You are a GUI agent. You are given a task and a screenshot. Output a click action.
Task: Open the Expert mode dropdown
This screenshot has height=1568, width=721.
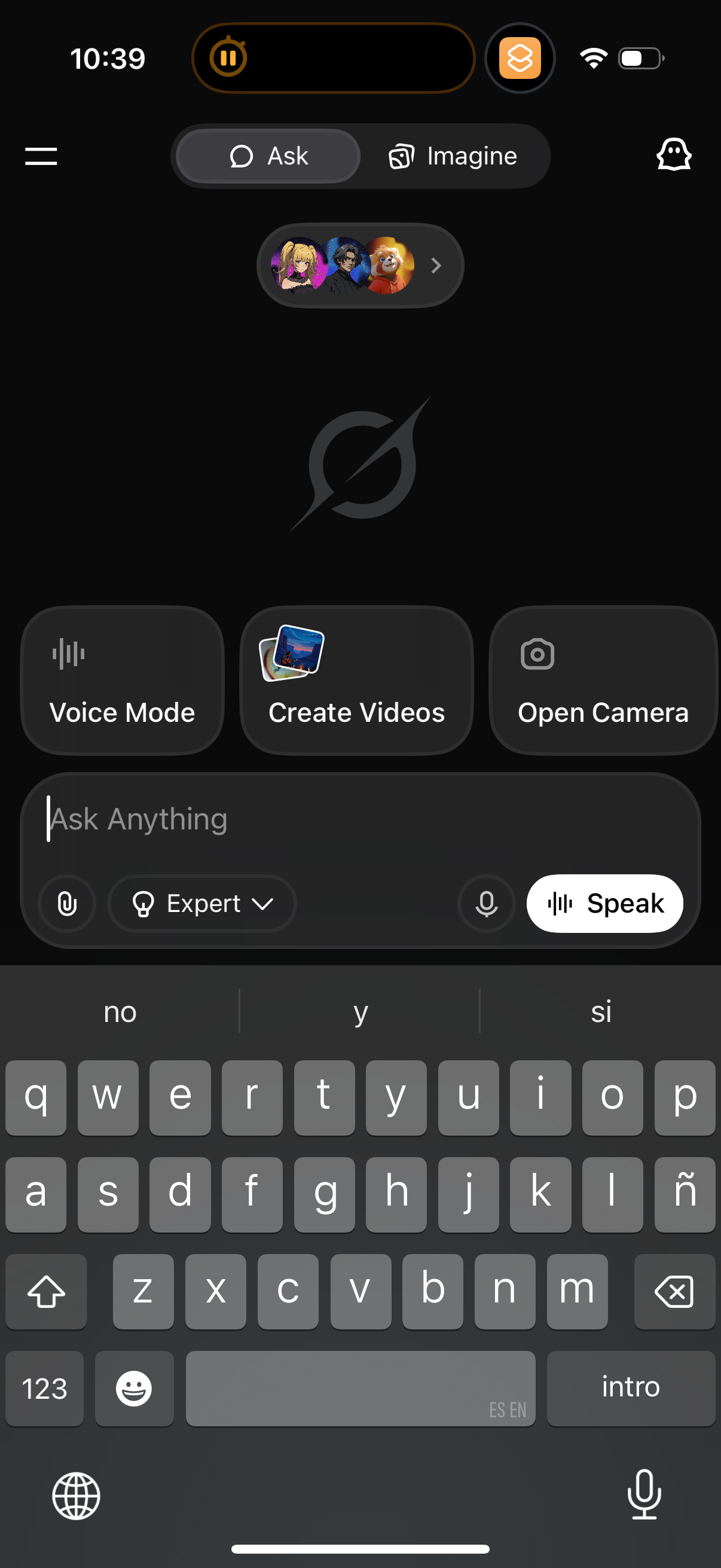(x=201, y=904)
